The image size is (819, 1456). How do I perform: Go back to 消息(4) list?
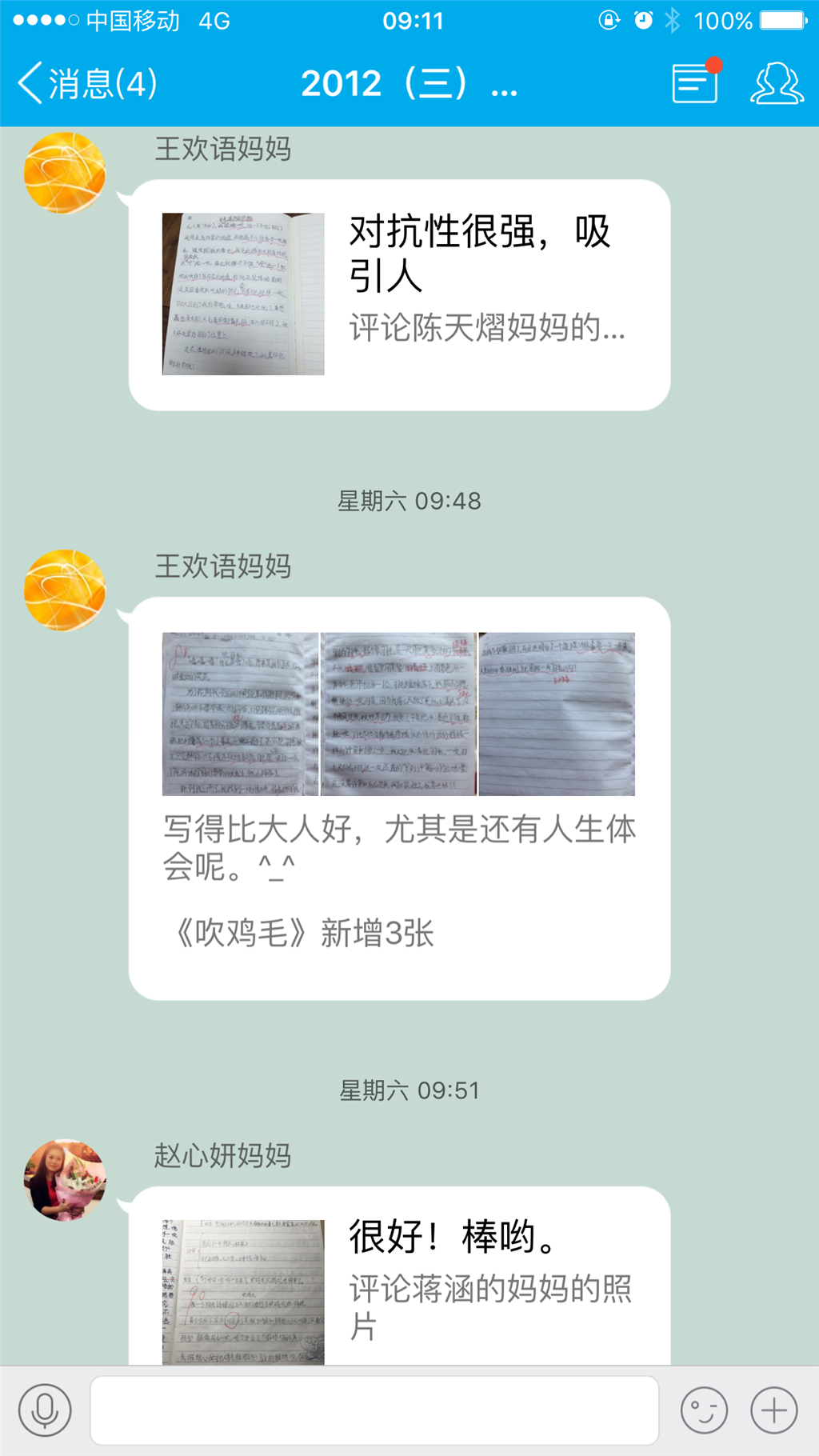(88, 83)
